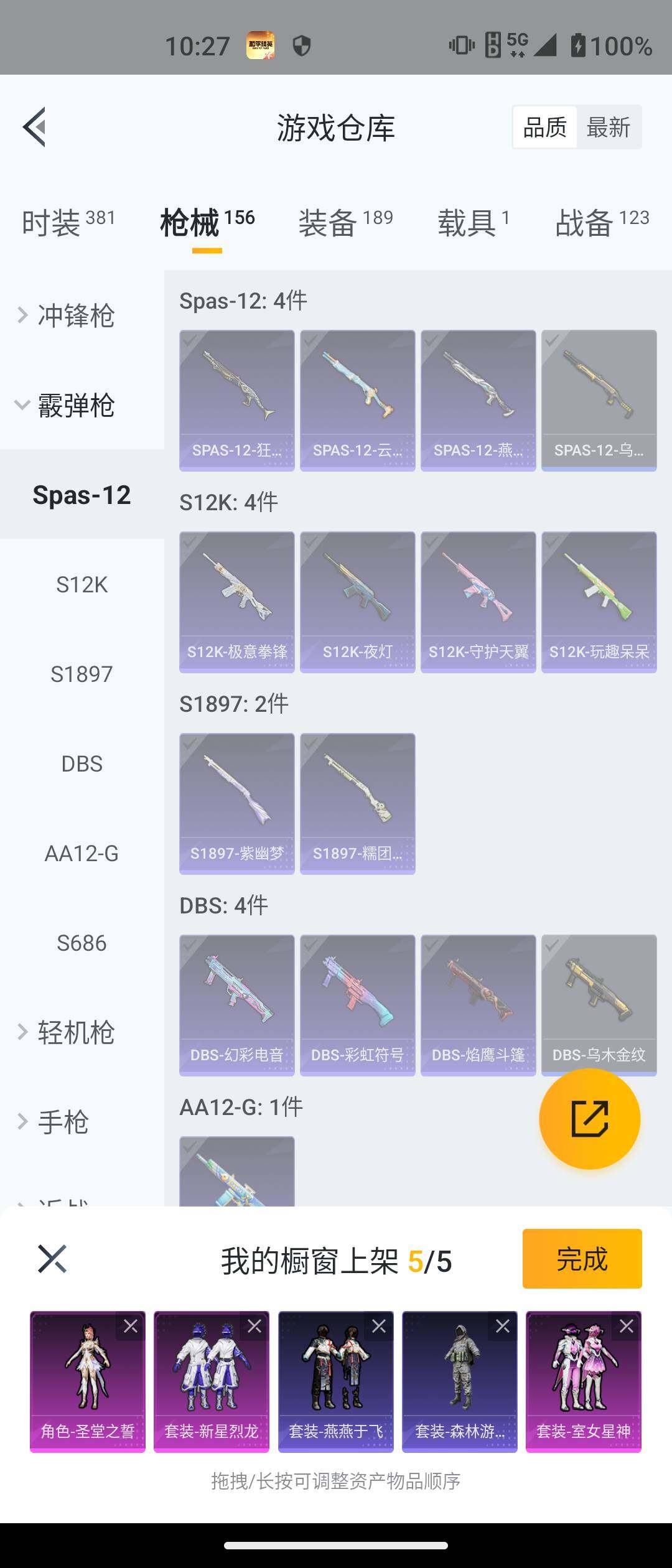Pick the S1897-紫幽梦 skin
This screenshot has width=672, height=1568.
click(236, 803)
